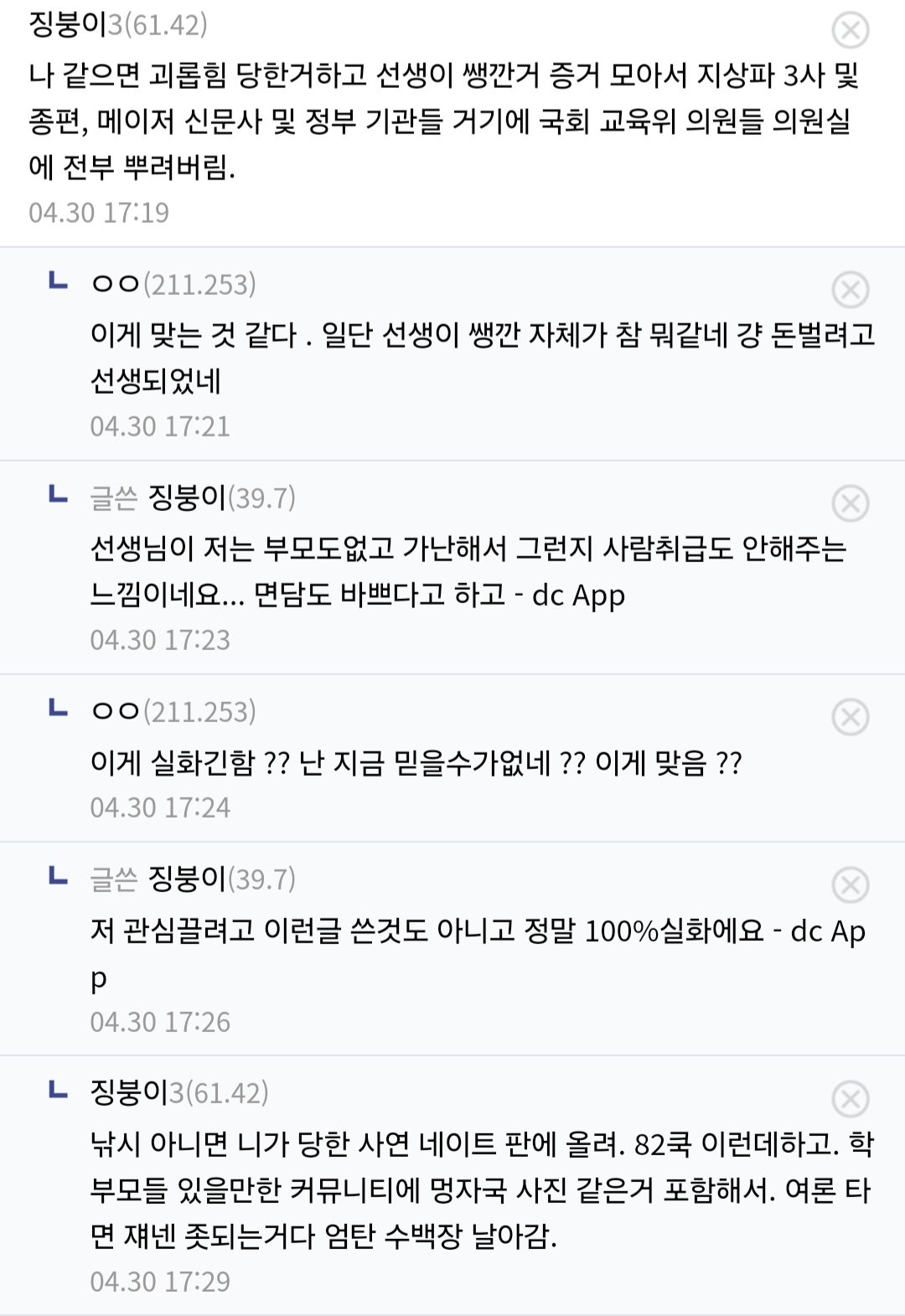Tap the X beside the '100%실화에요' reply

850,885
